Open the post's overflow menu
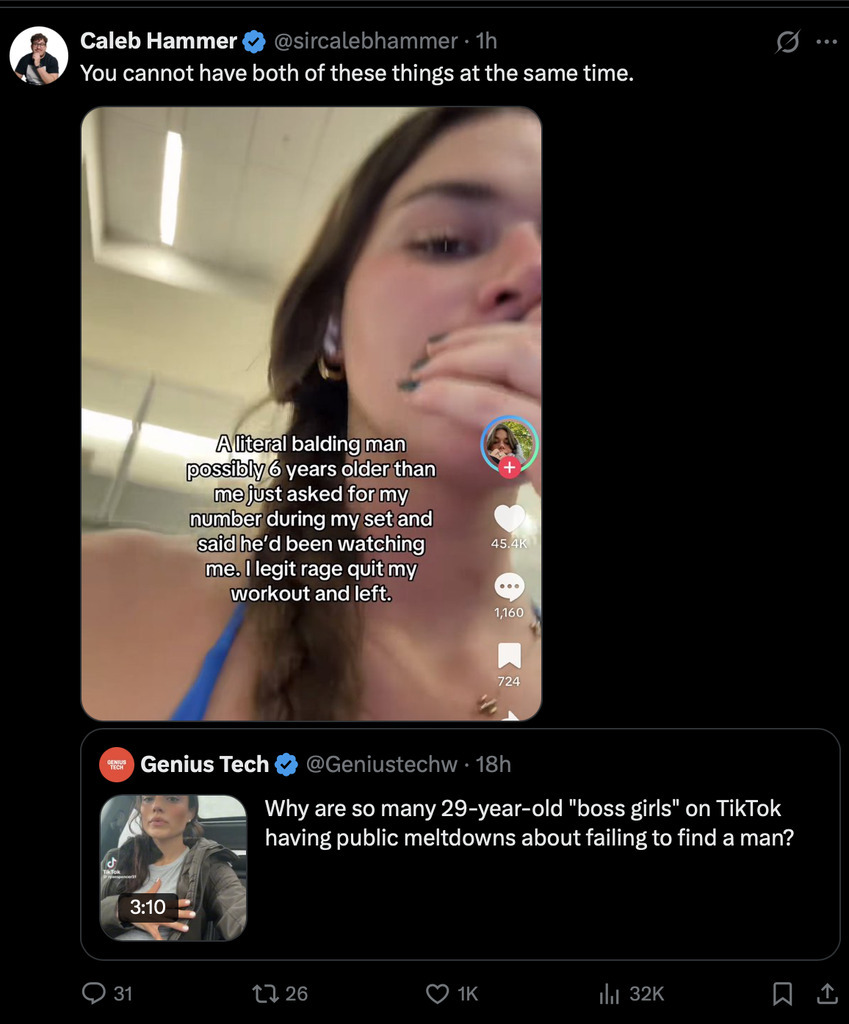The width and height of the screenshot is (849, 1024). (x=826, y=42)
